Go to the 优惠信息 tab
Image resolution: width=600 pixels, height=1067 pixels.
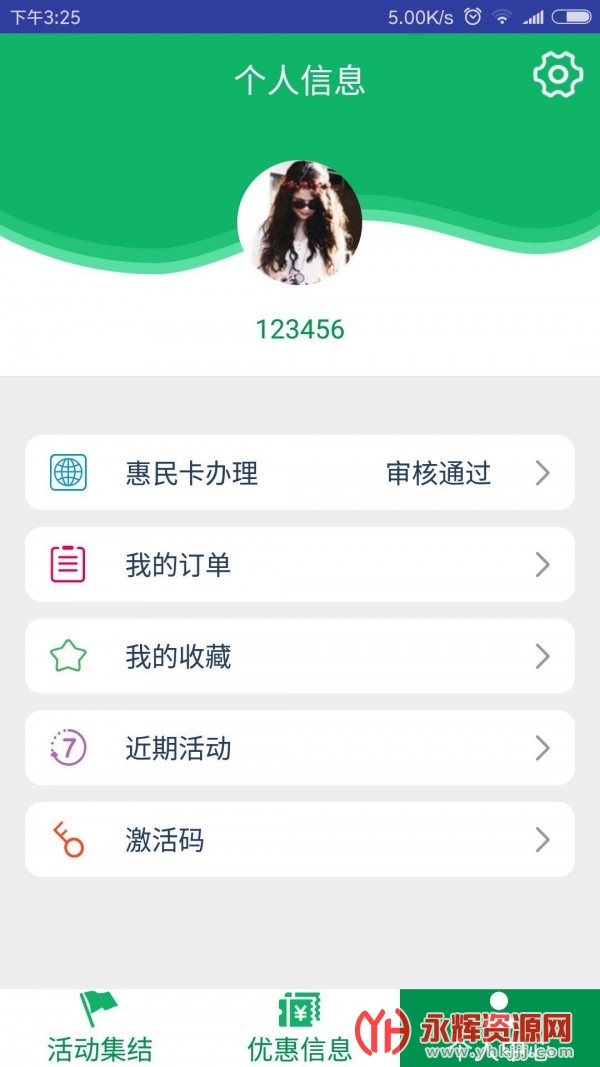click(300, 1028)
